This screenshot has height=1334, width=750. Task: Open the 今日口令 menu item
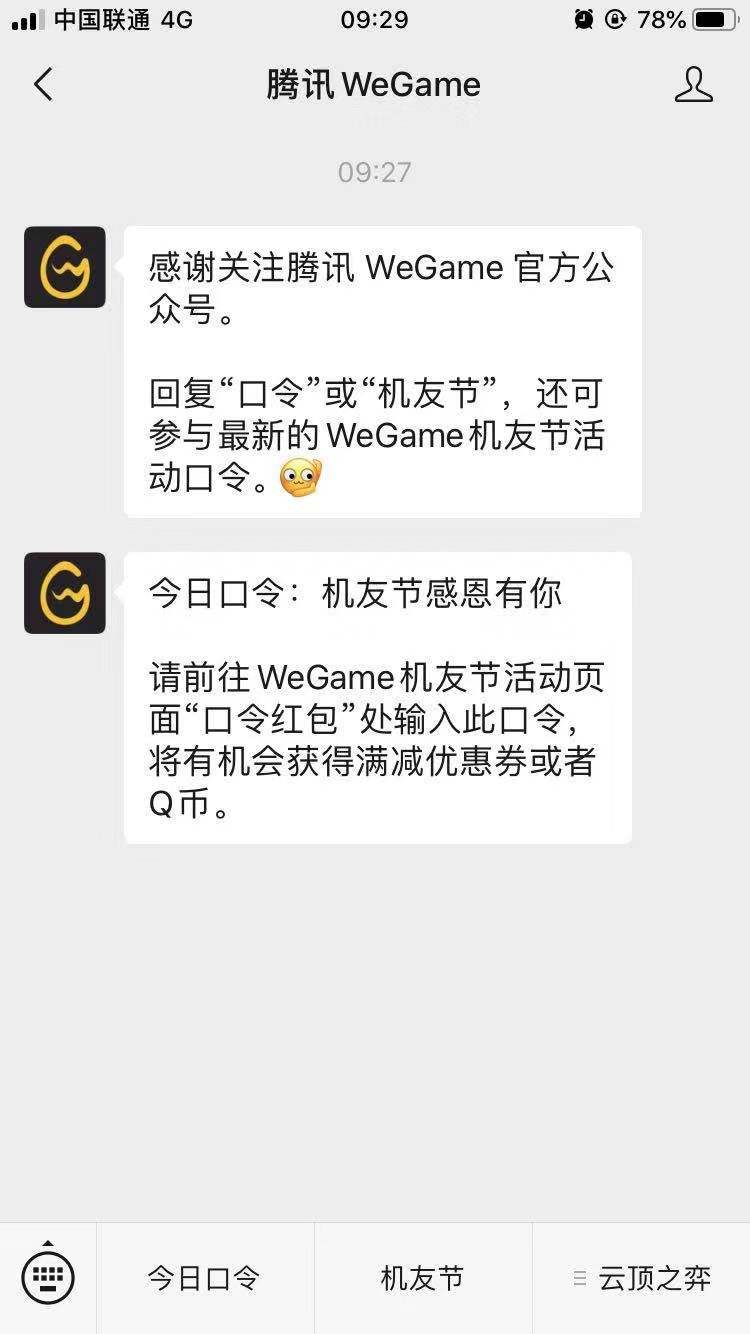point(203,1276)
